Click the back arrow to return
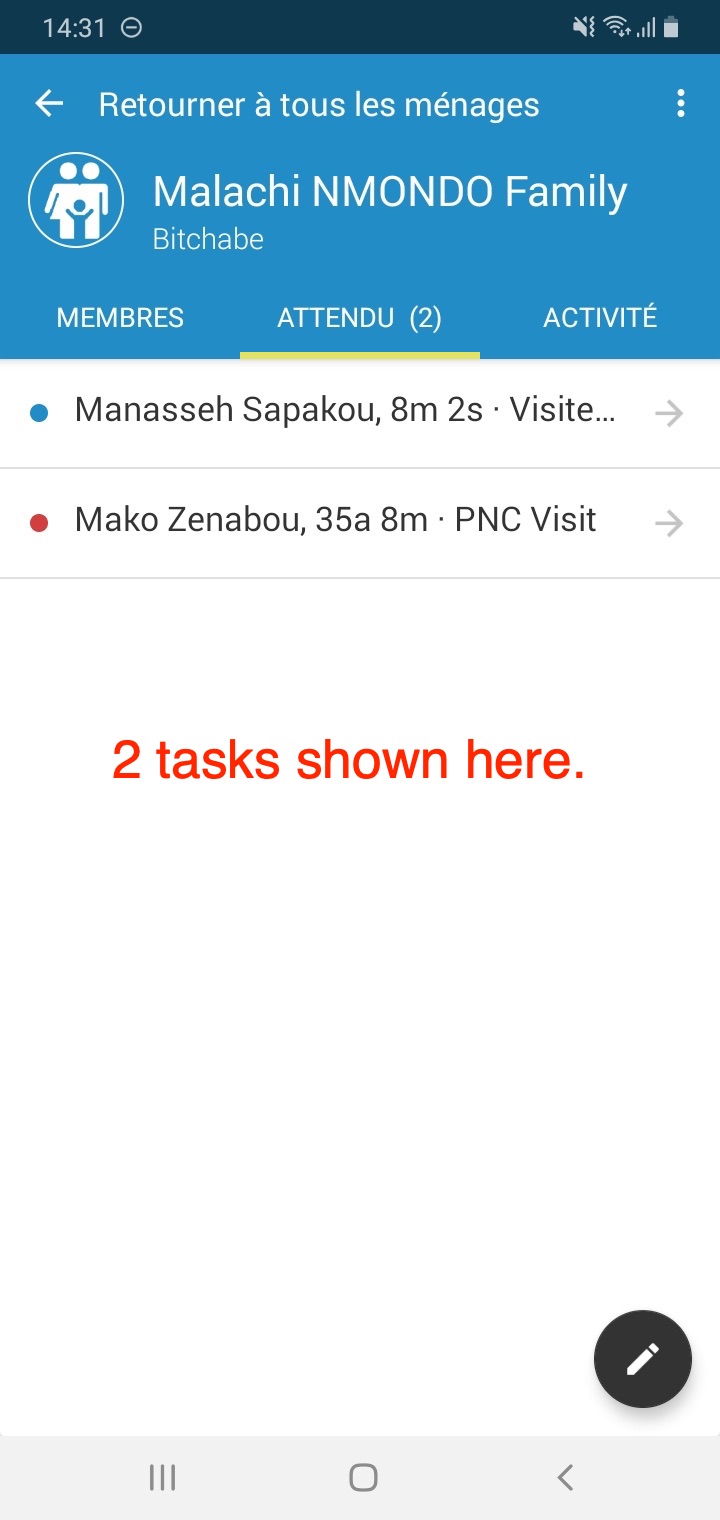Viewport: 720px width, 1520px height. point(48,103)
